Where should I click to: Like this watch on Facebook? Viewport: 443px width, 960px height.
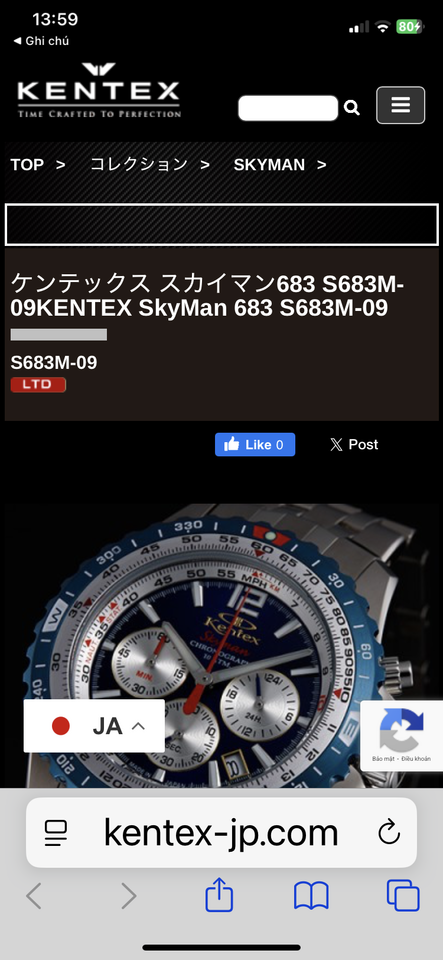click(x=255, y=444)
